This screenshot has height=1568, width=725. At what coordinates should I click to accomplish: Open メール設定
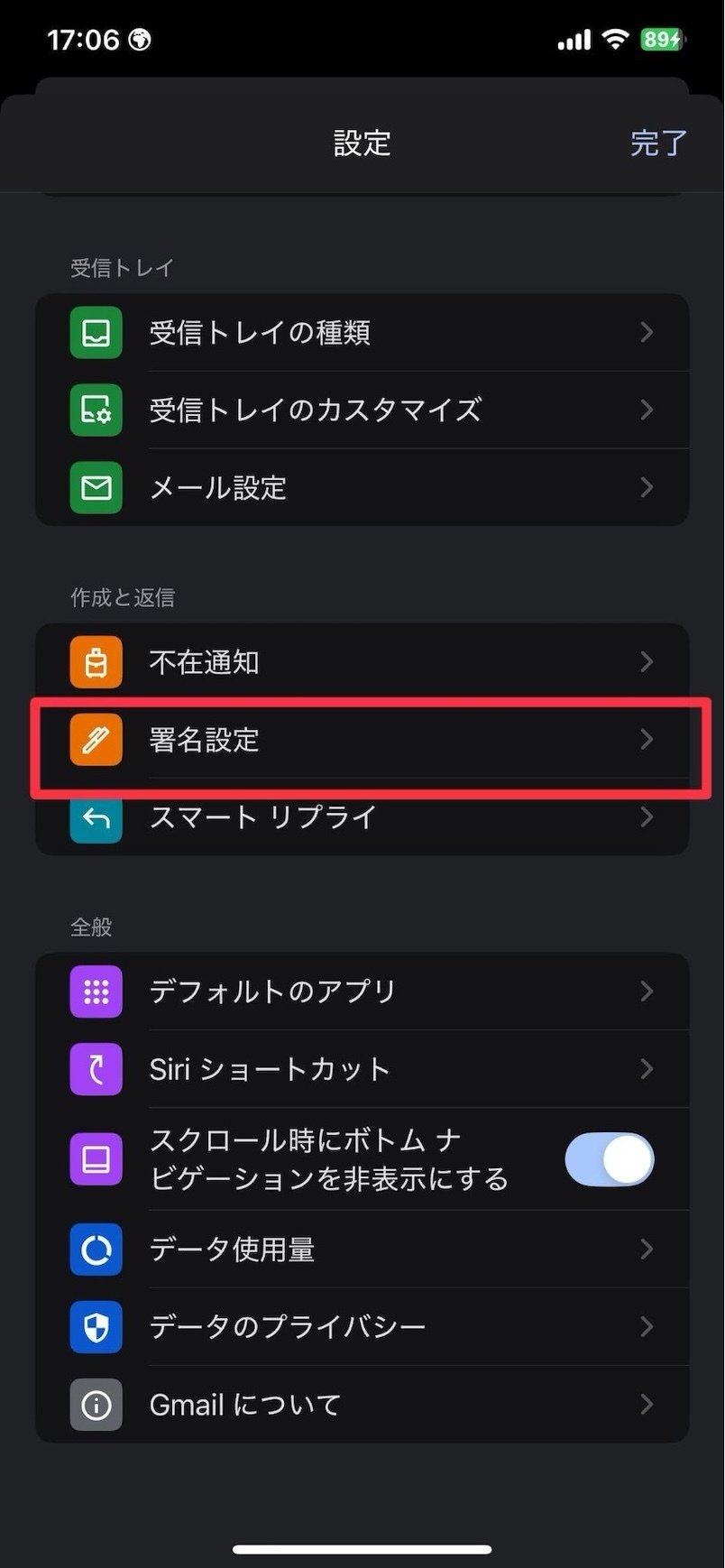361,488
